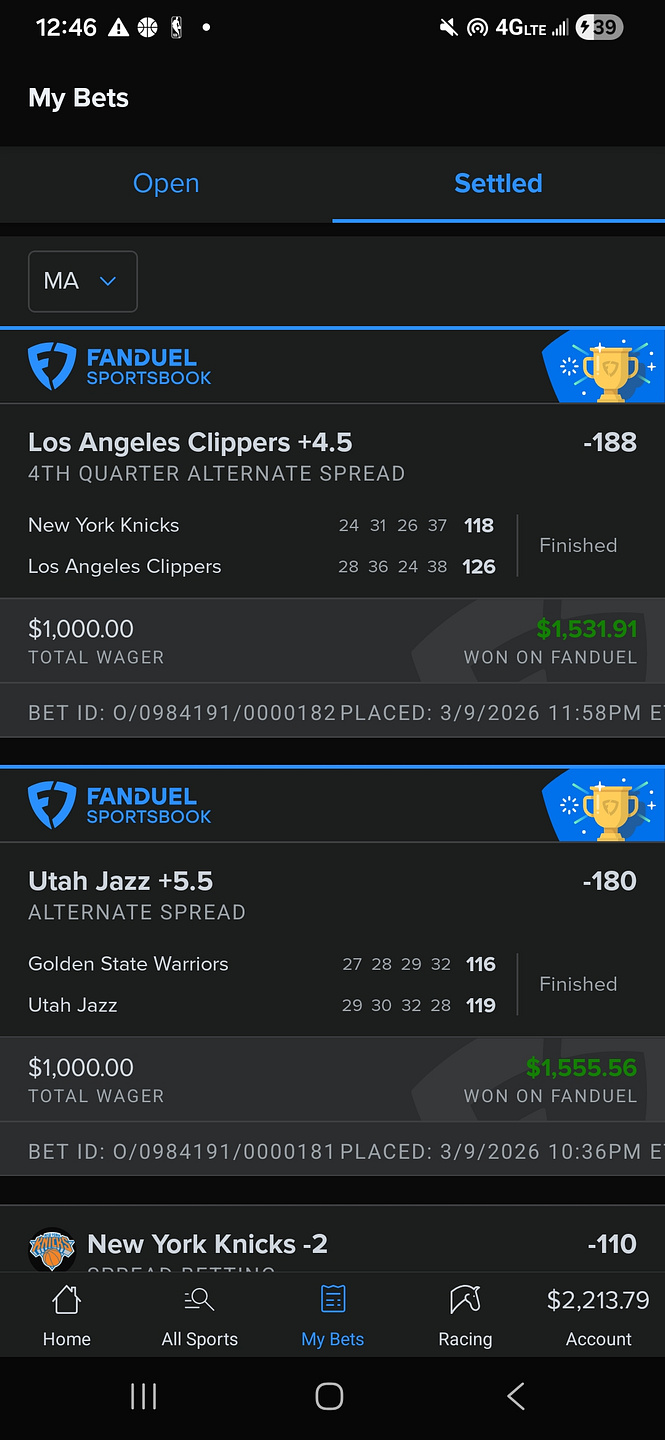Open Account showing $2,213.79 balance

pos(598,1316)
